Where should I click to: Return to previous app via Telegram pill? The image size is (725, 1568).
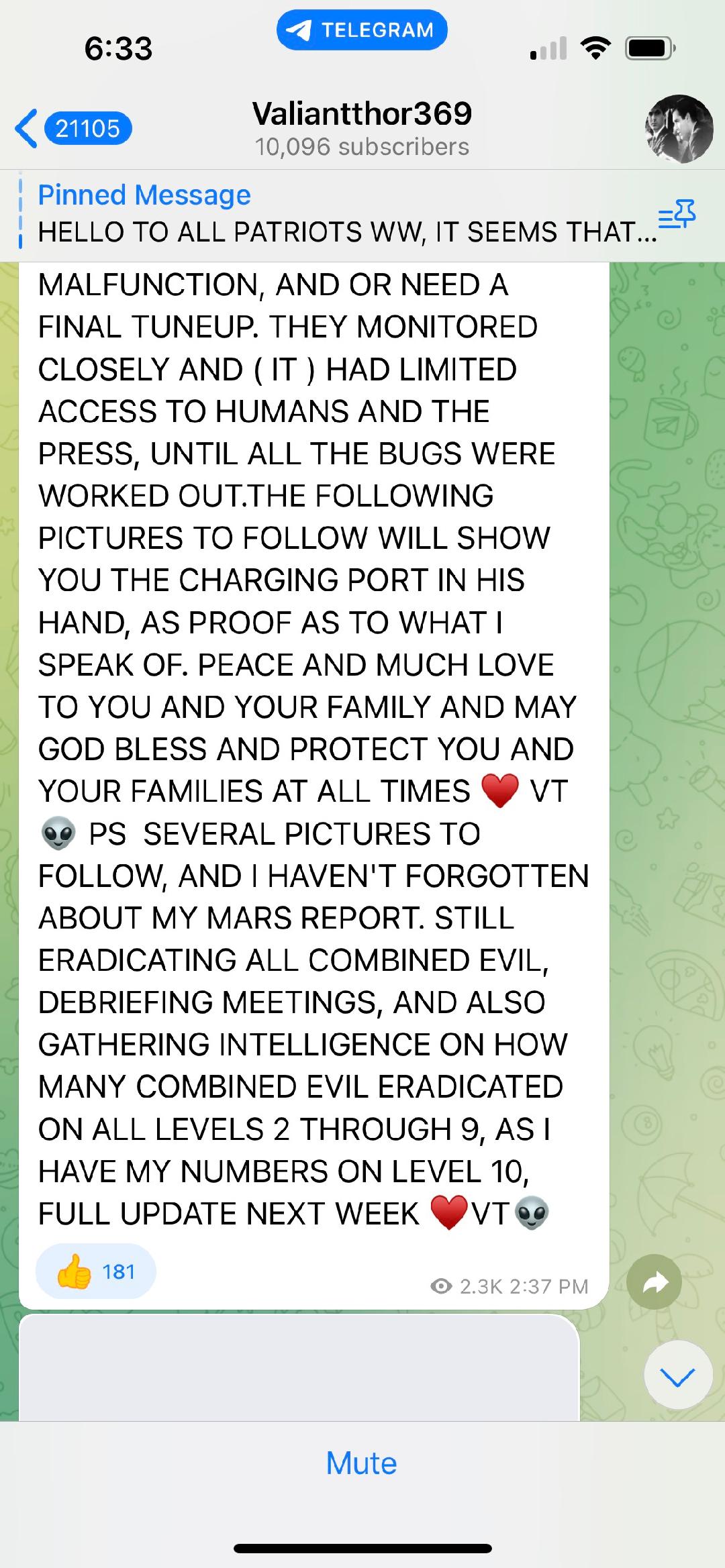(x=362, y=30)
